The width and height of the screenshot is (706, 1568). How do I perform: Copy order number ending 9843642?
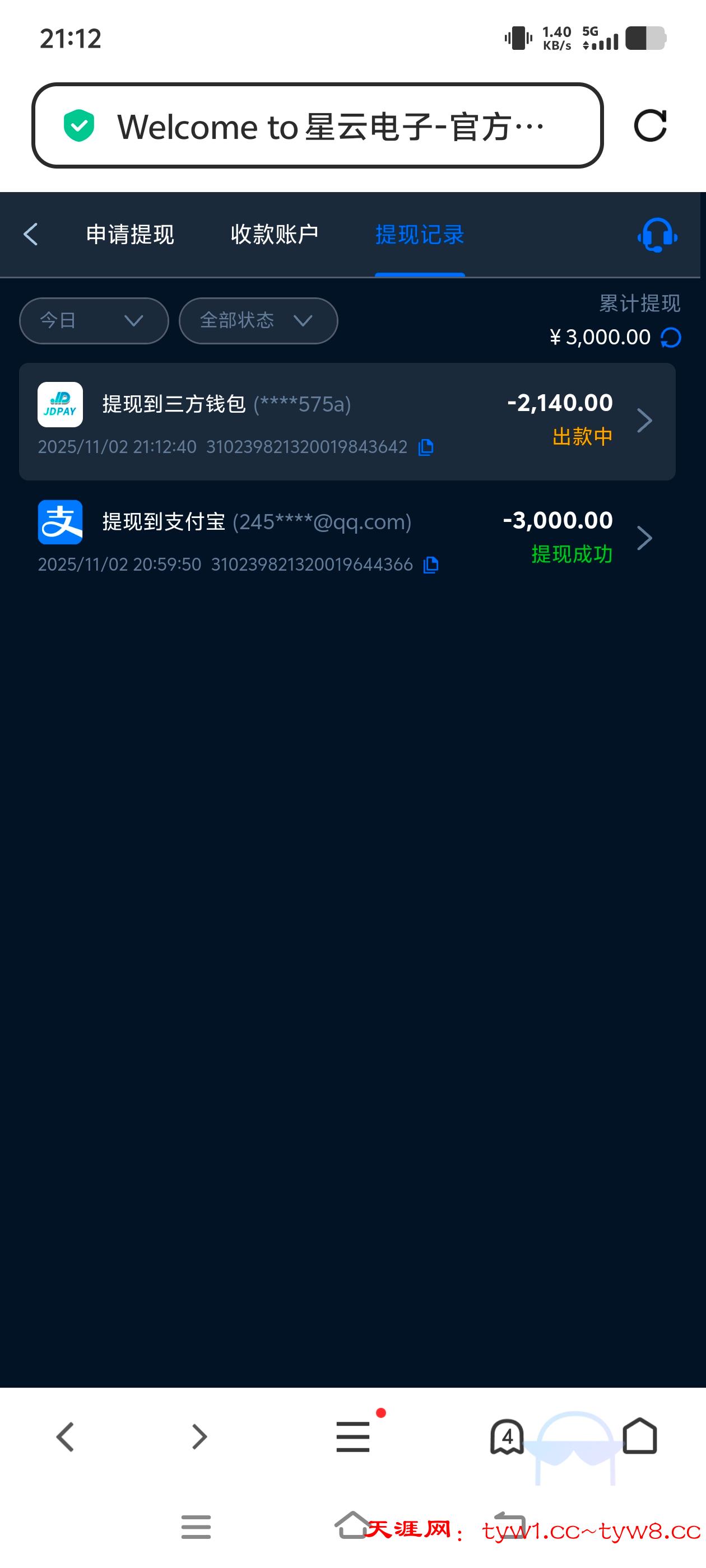tap(426, 447)
